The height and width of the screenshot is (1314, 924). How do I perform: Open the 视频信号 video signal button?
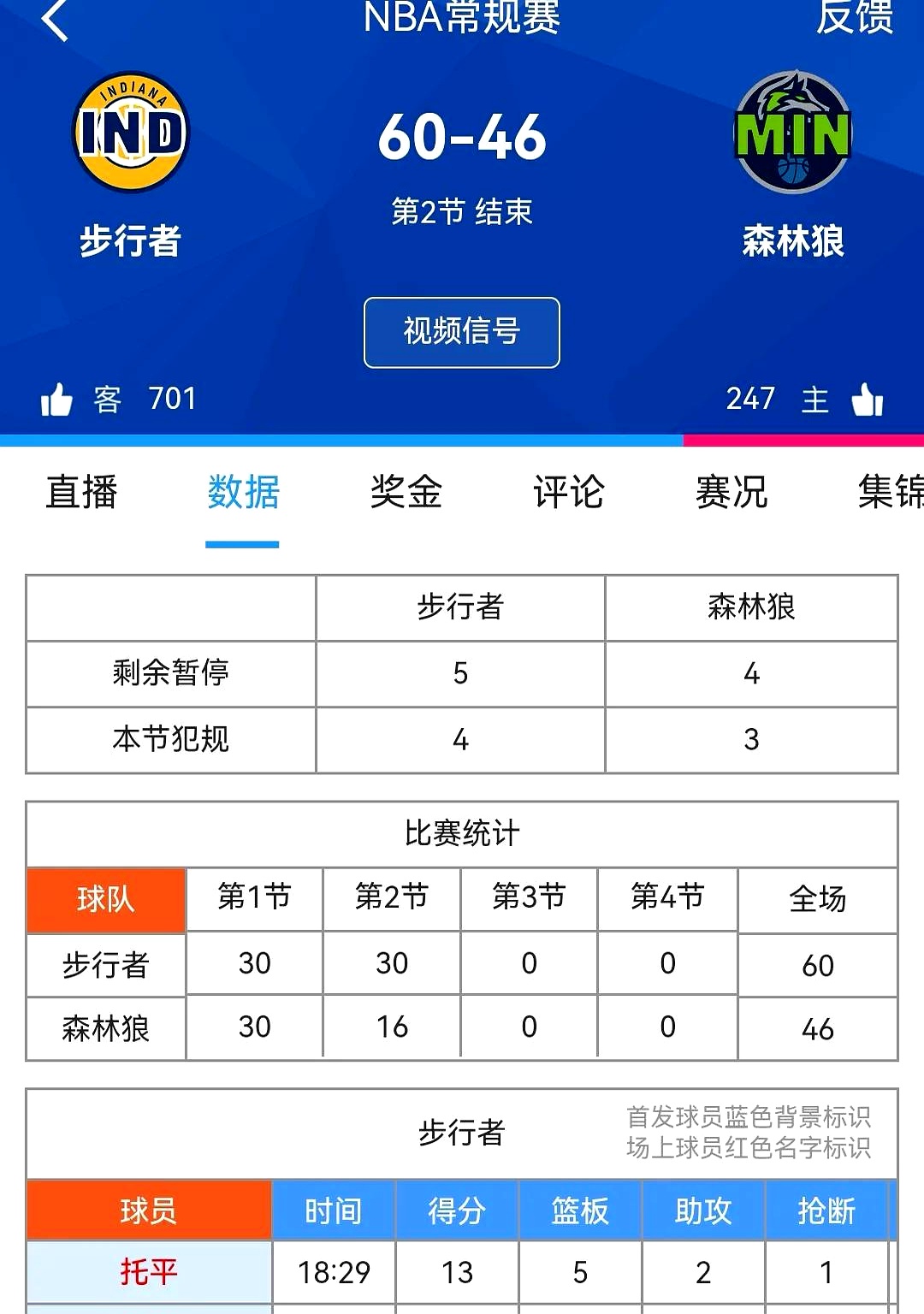tap(461, 334)
